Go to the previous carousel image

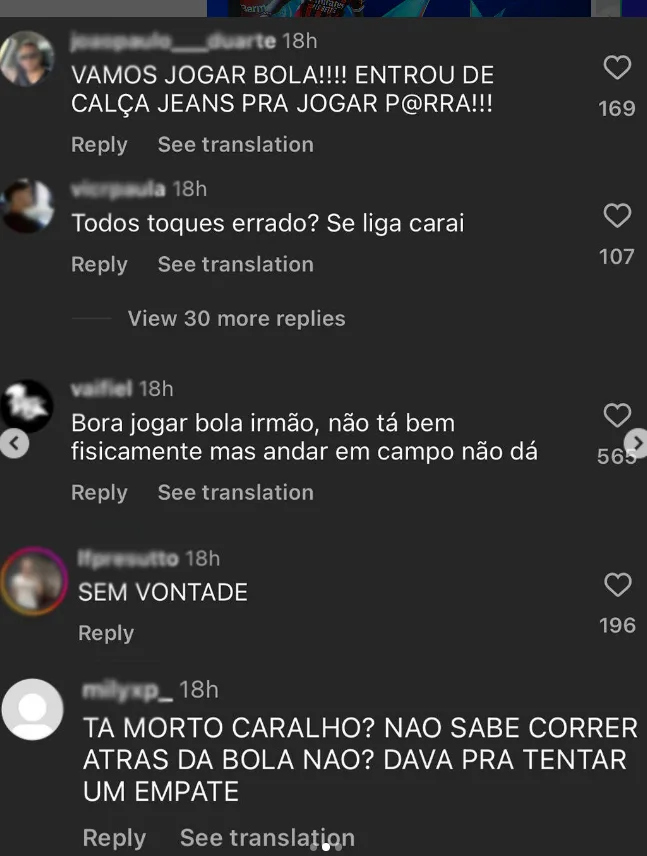pyautogui.click(x=13, y=443)
